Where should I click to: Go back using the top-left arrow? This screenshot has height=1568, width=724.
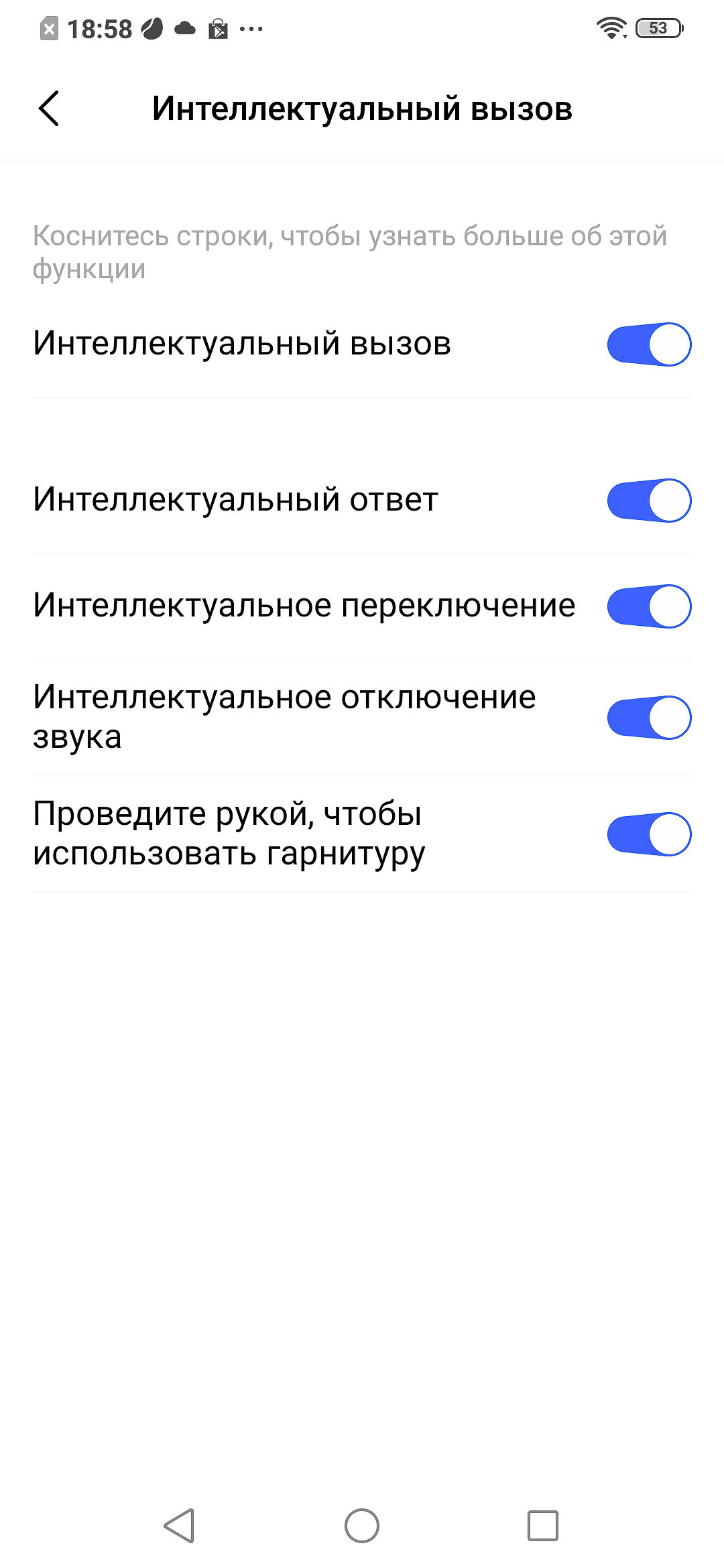(x=49, y=108)
